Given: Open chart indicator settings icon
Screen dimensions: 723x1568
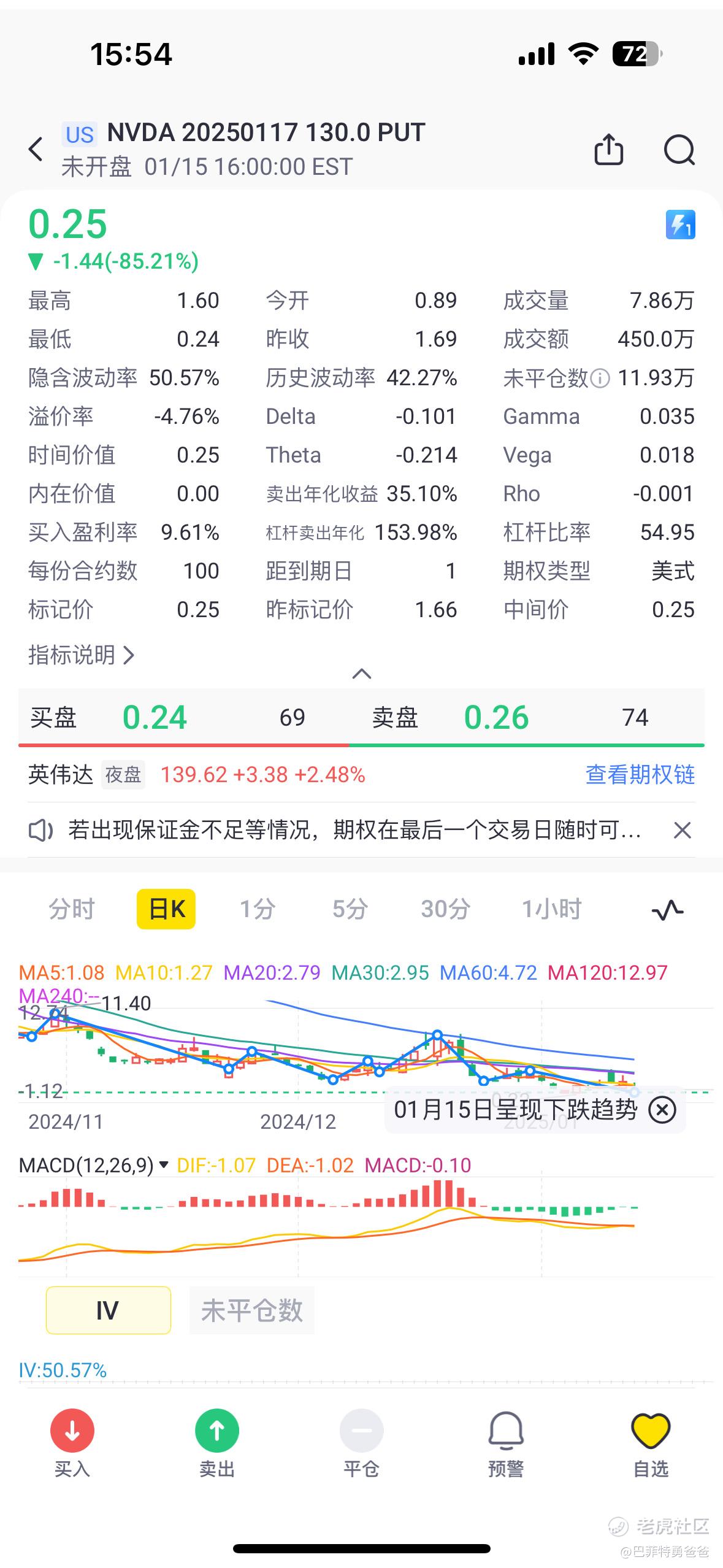Looking at the screenshot, I should (667, 910).
